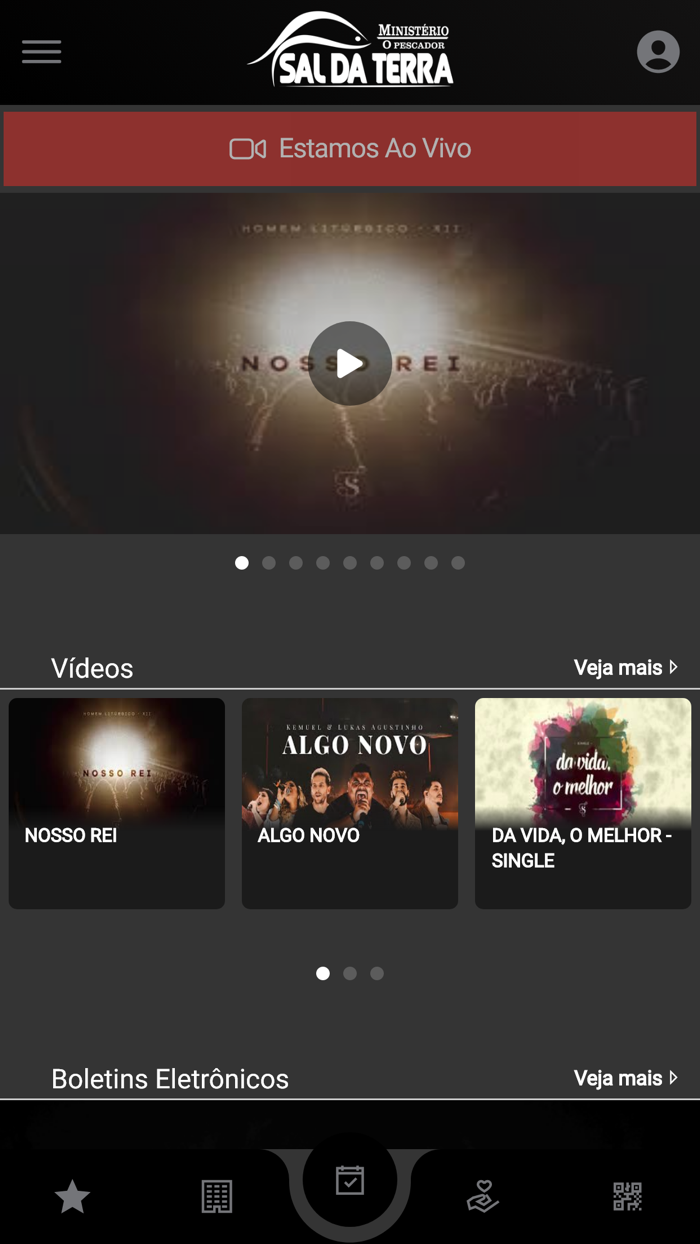Tap the Estamos Ao Vivo live banner
The height and width of the screenshot is (1244, 700).
350,149
